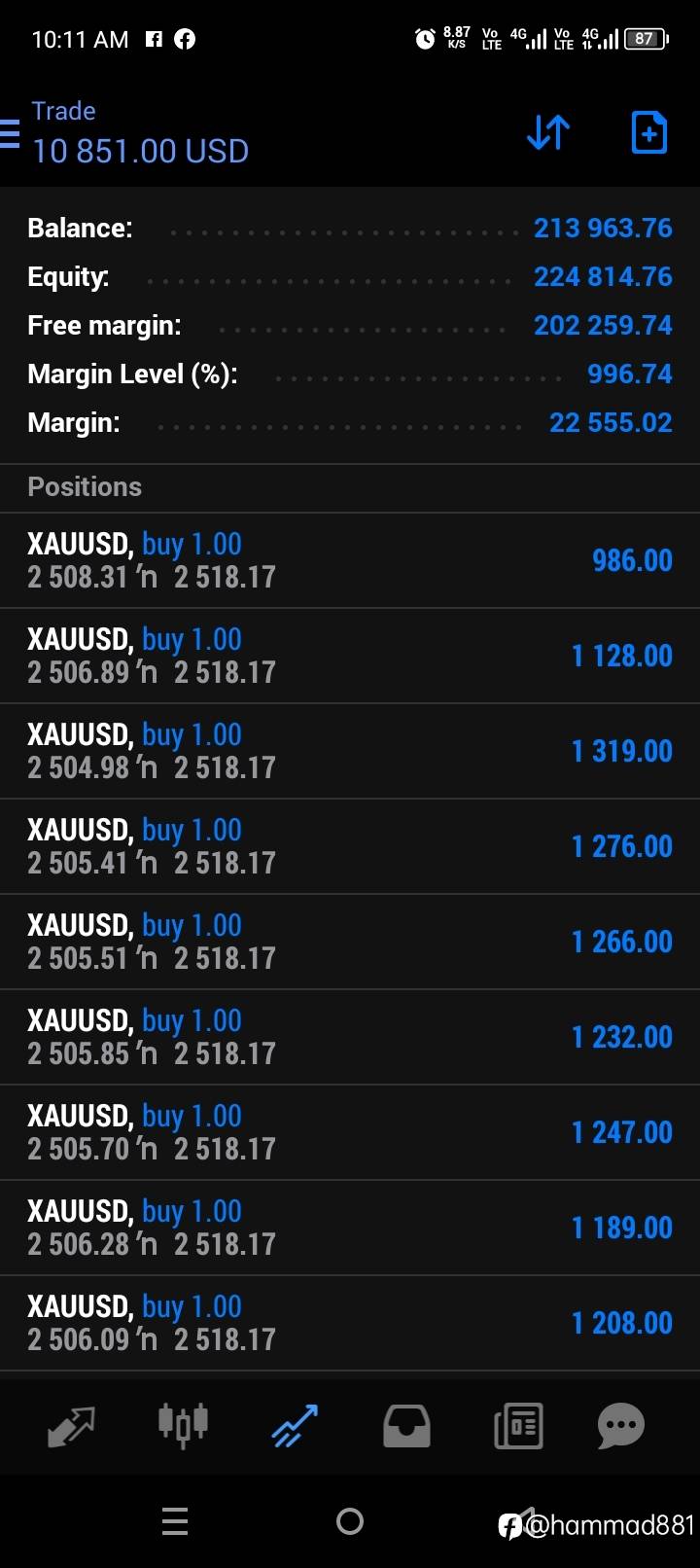Select the XAUUSD position showing 1 319.00

(350, 751)
